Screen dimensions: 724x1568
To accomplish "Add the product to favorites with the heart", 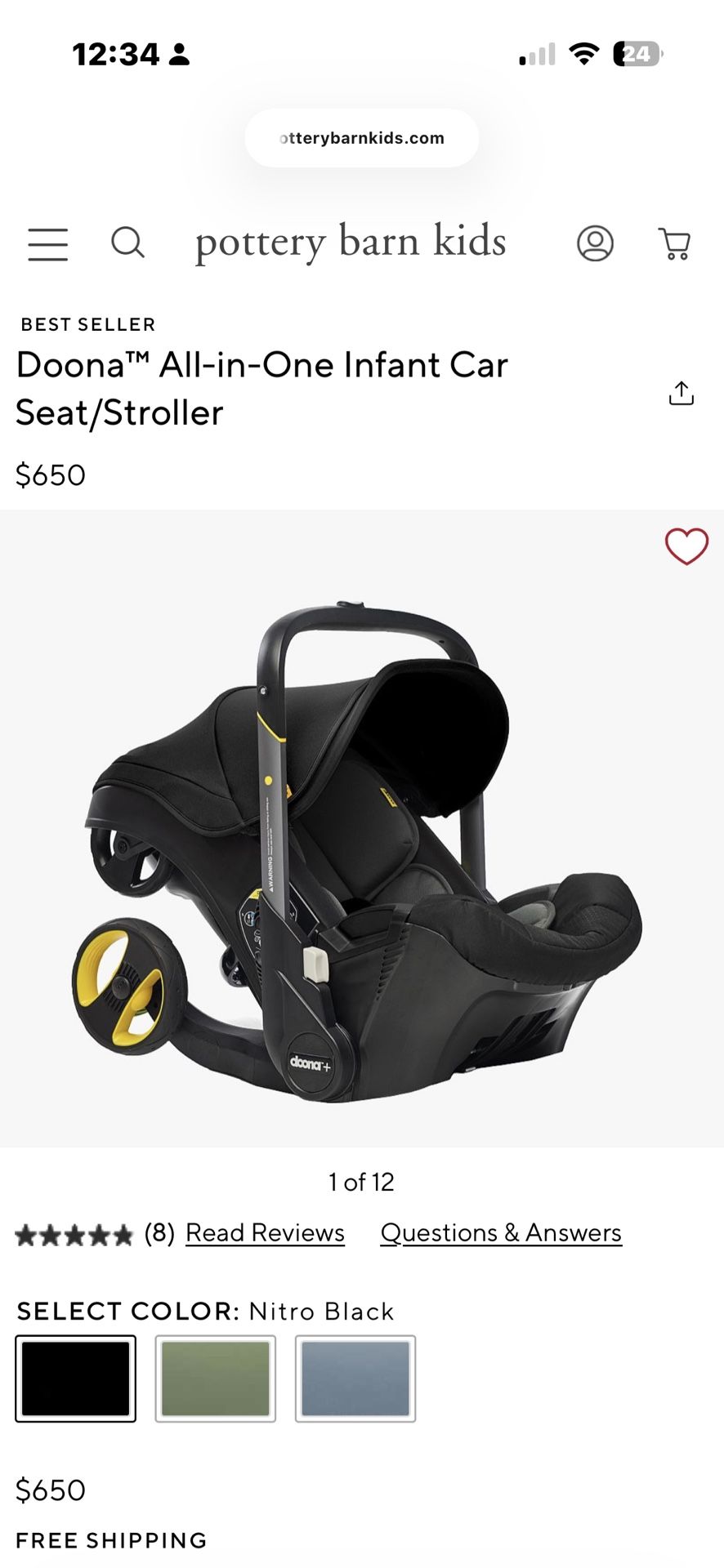I will tap(686, 546).
